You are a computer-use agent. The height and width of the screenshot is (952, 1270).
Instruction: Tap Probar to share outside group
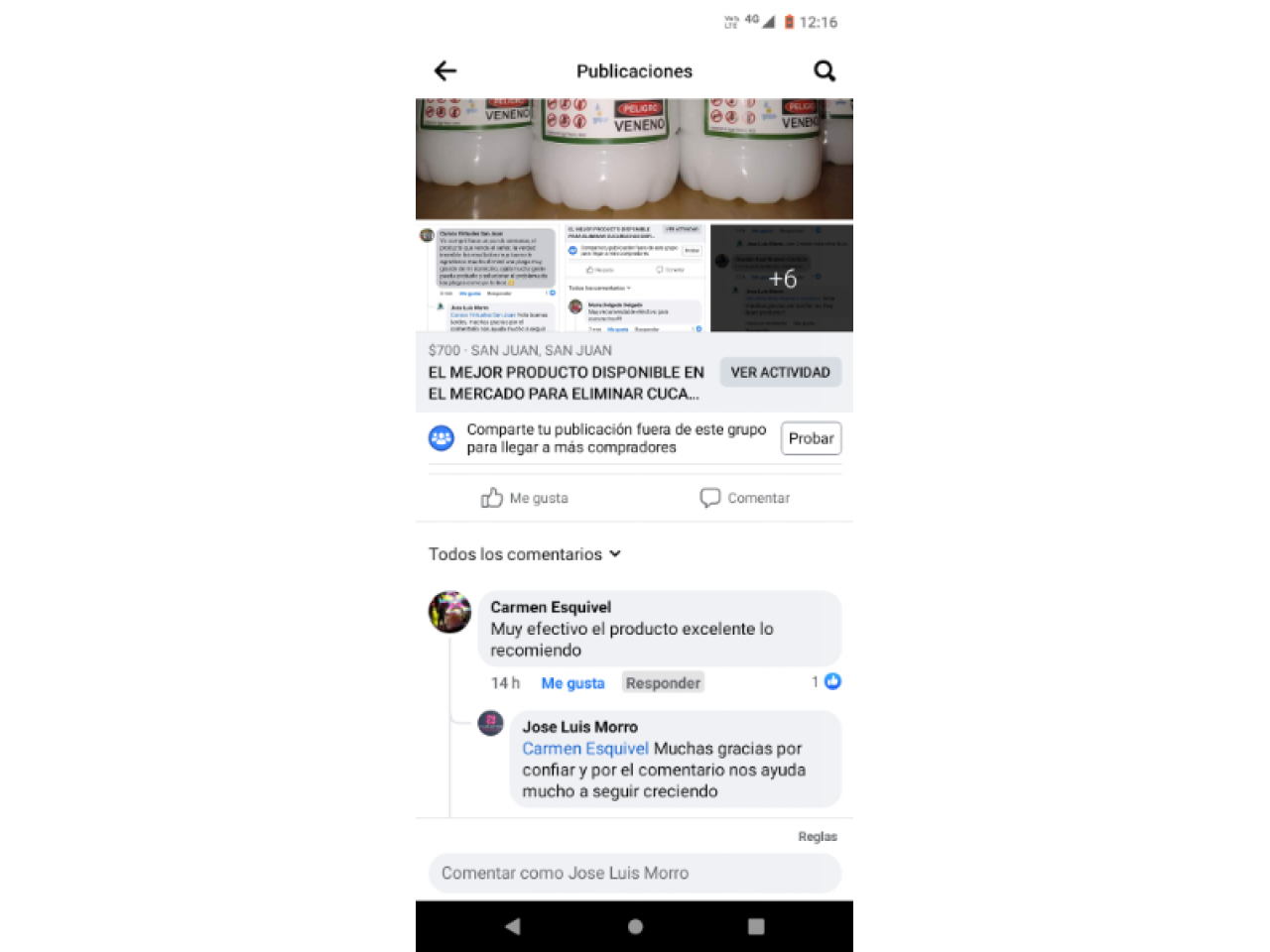click(x=811, y=438)
